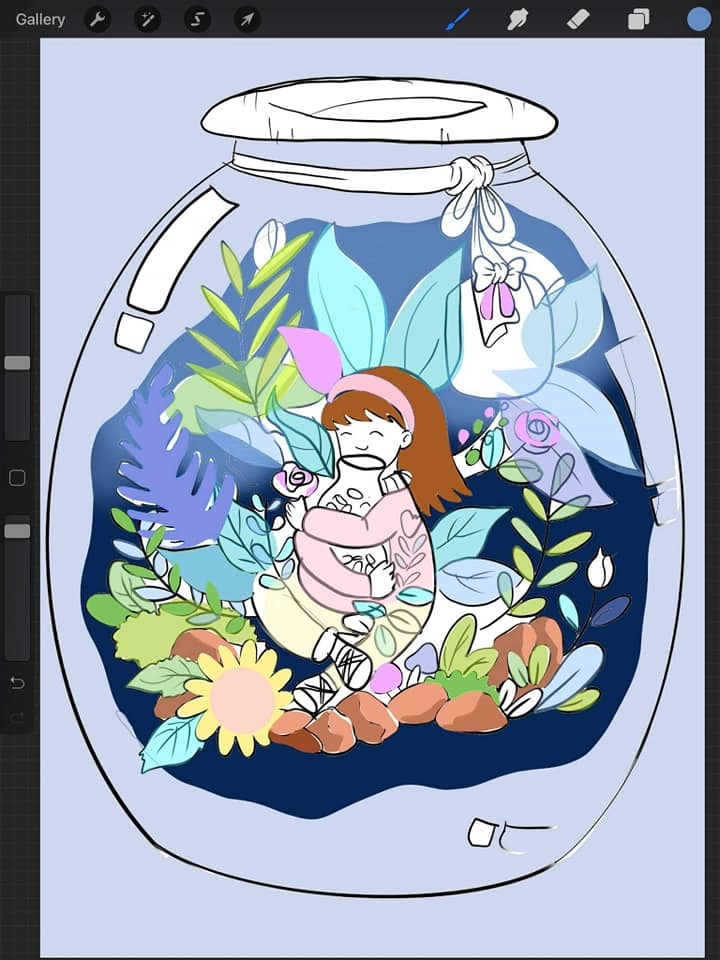Image resolution: width=720 pixels, height=960 pixels.
Task: Select the smudge tool
Action: [x=517, y=19]
